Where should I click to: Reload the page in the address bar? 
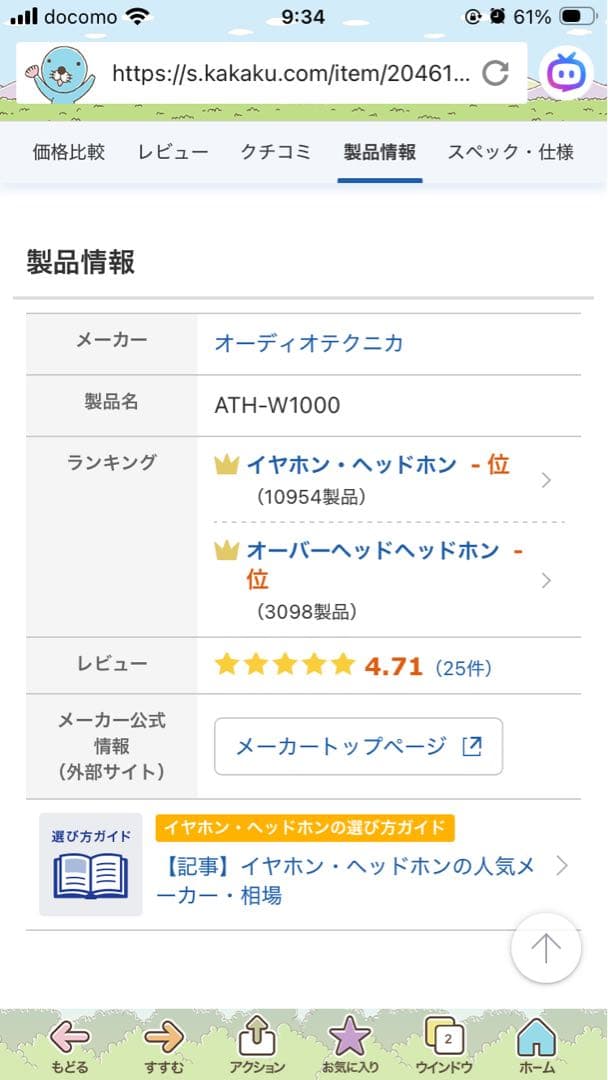click(495, 72)
